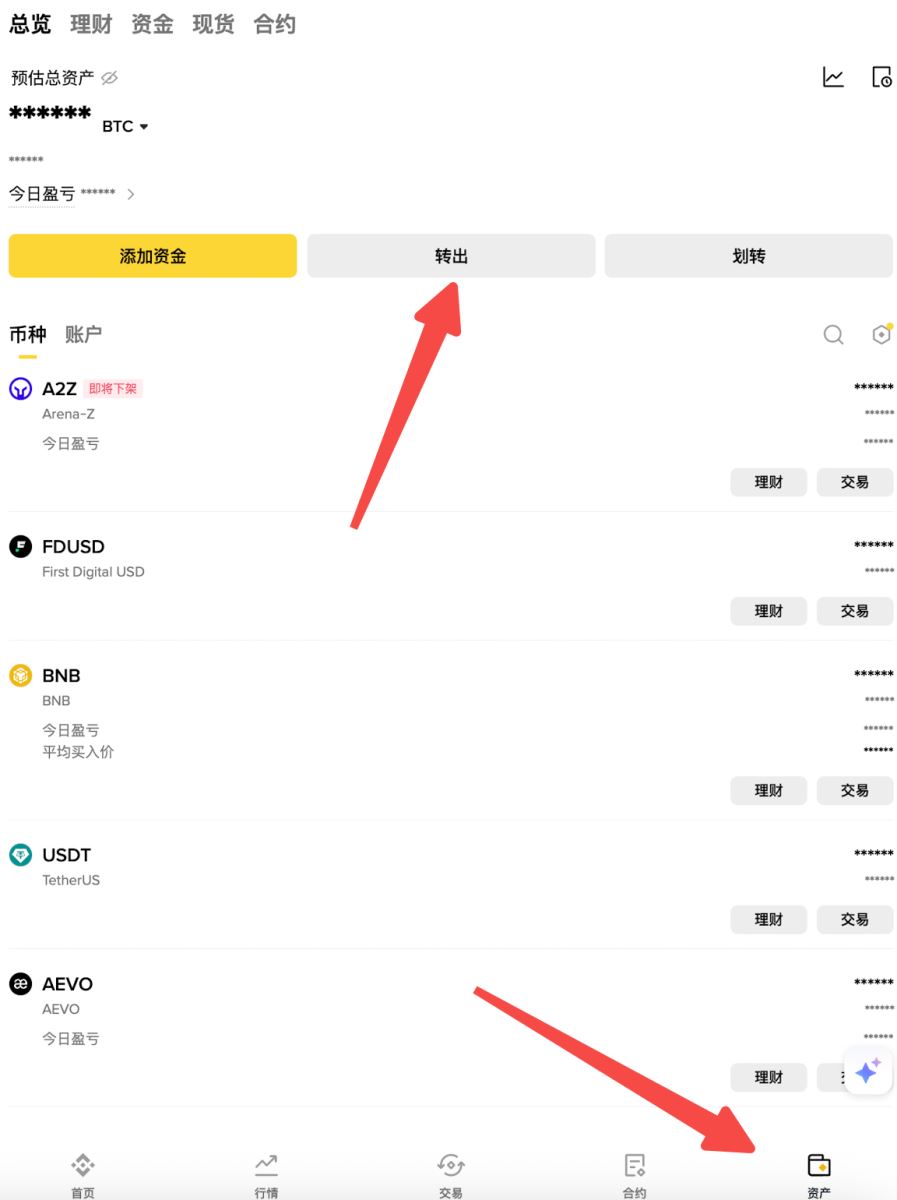Tap the 划转 transfer button

click(x=748, y=256)
